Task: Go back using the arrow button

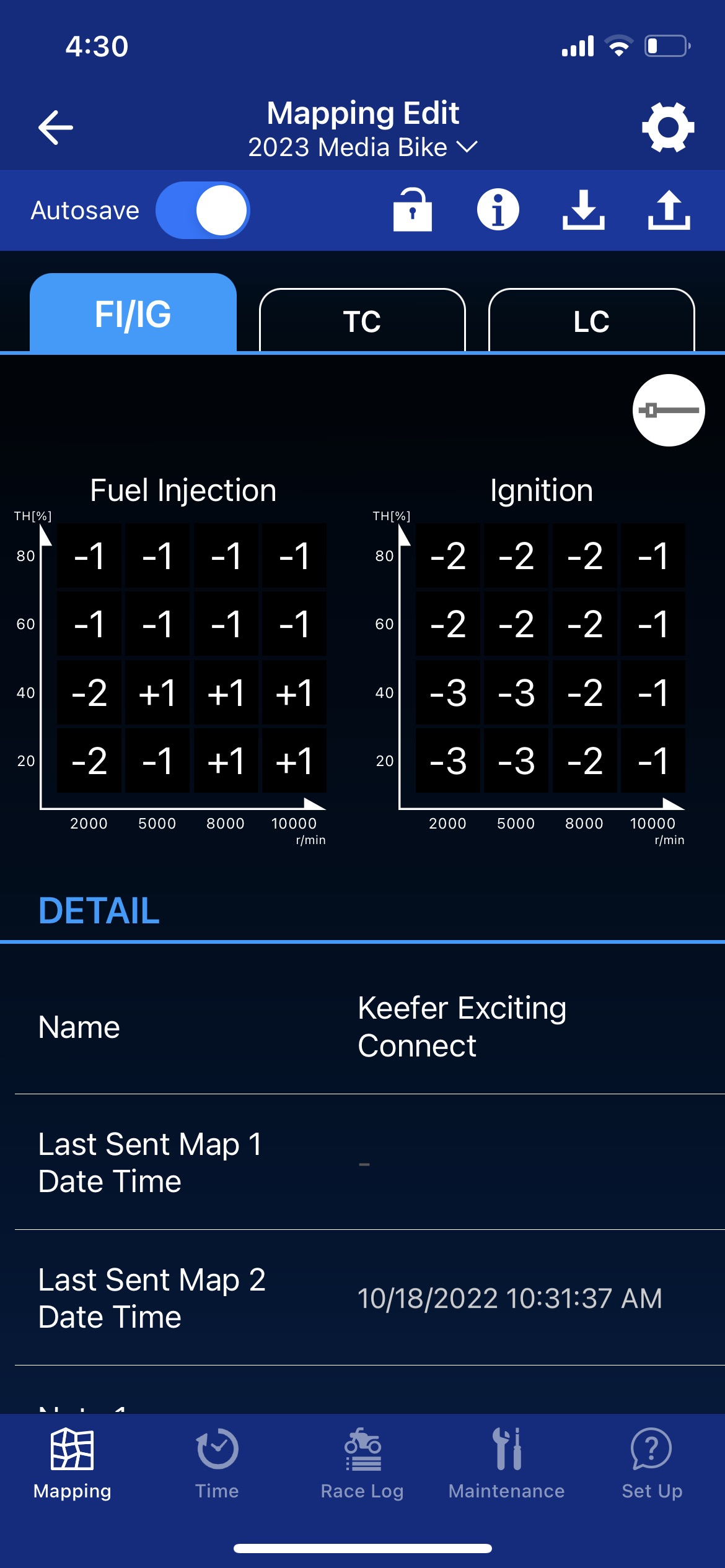Action: pyautogui.click(x=54, y=127)
